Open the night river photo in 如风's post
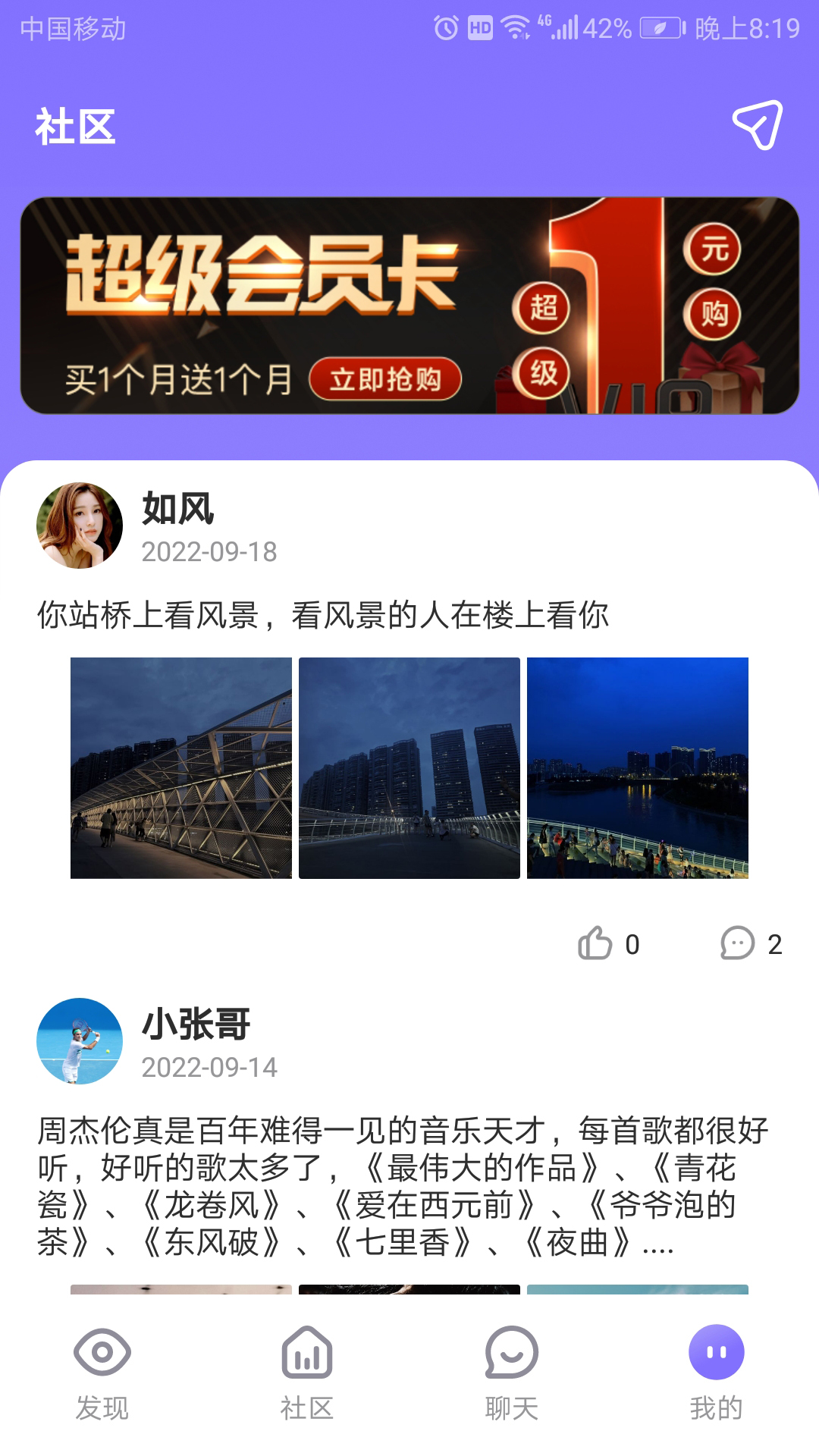This screenshot has width=819, height=1456. point(638,768)
